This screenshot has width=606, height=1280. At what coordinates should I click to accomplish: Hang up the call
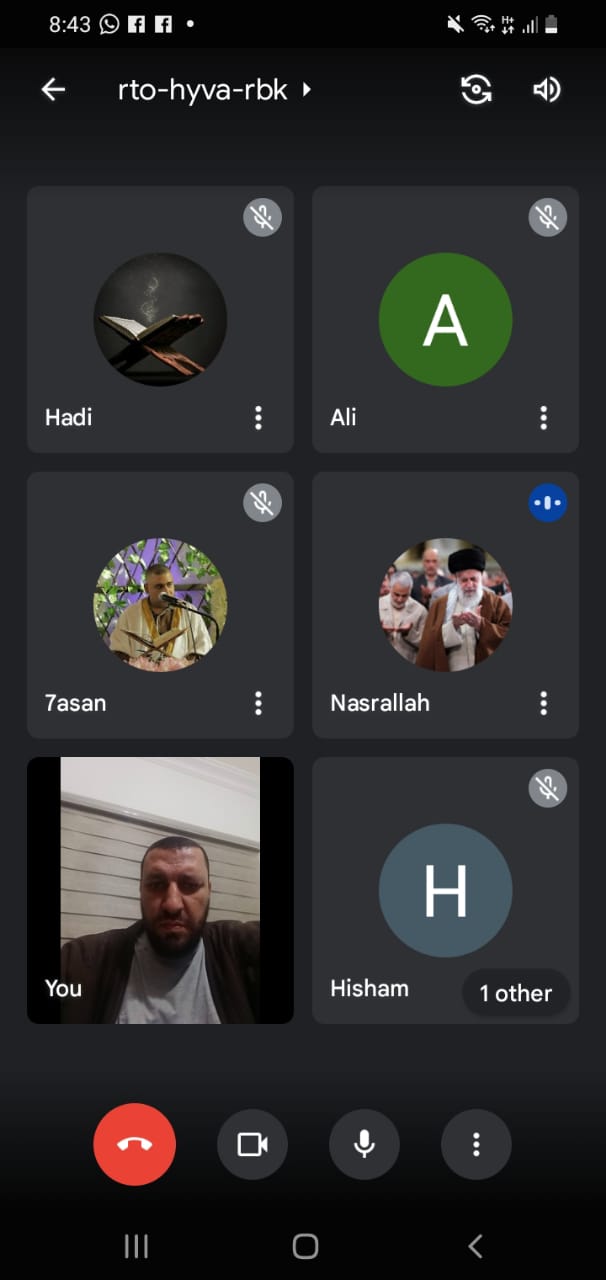click(x=135, y=1144)
